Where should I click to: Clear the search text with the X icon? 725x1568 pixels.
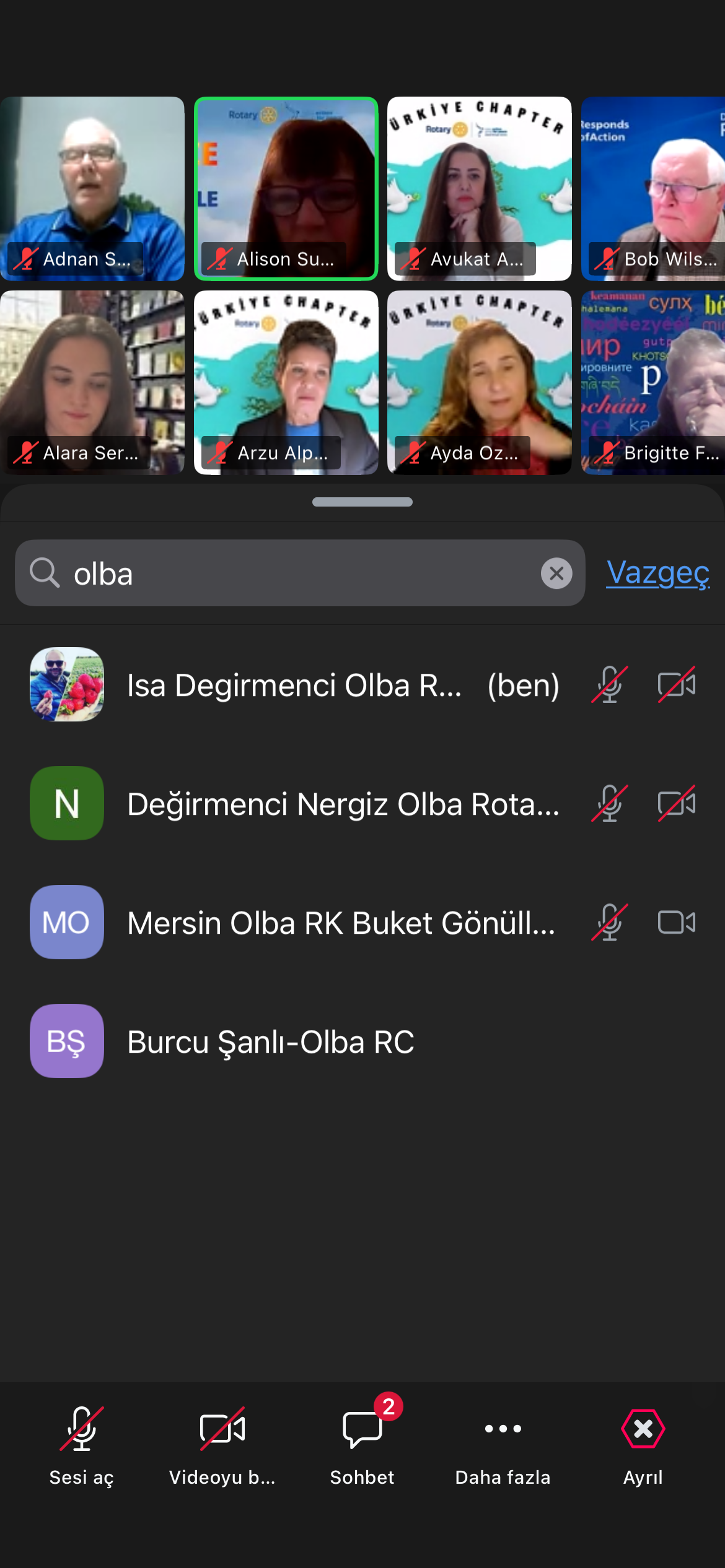pyautogui.click(x=556, y=573)
